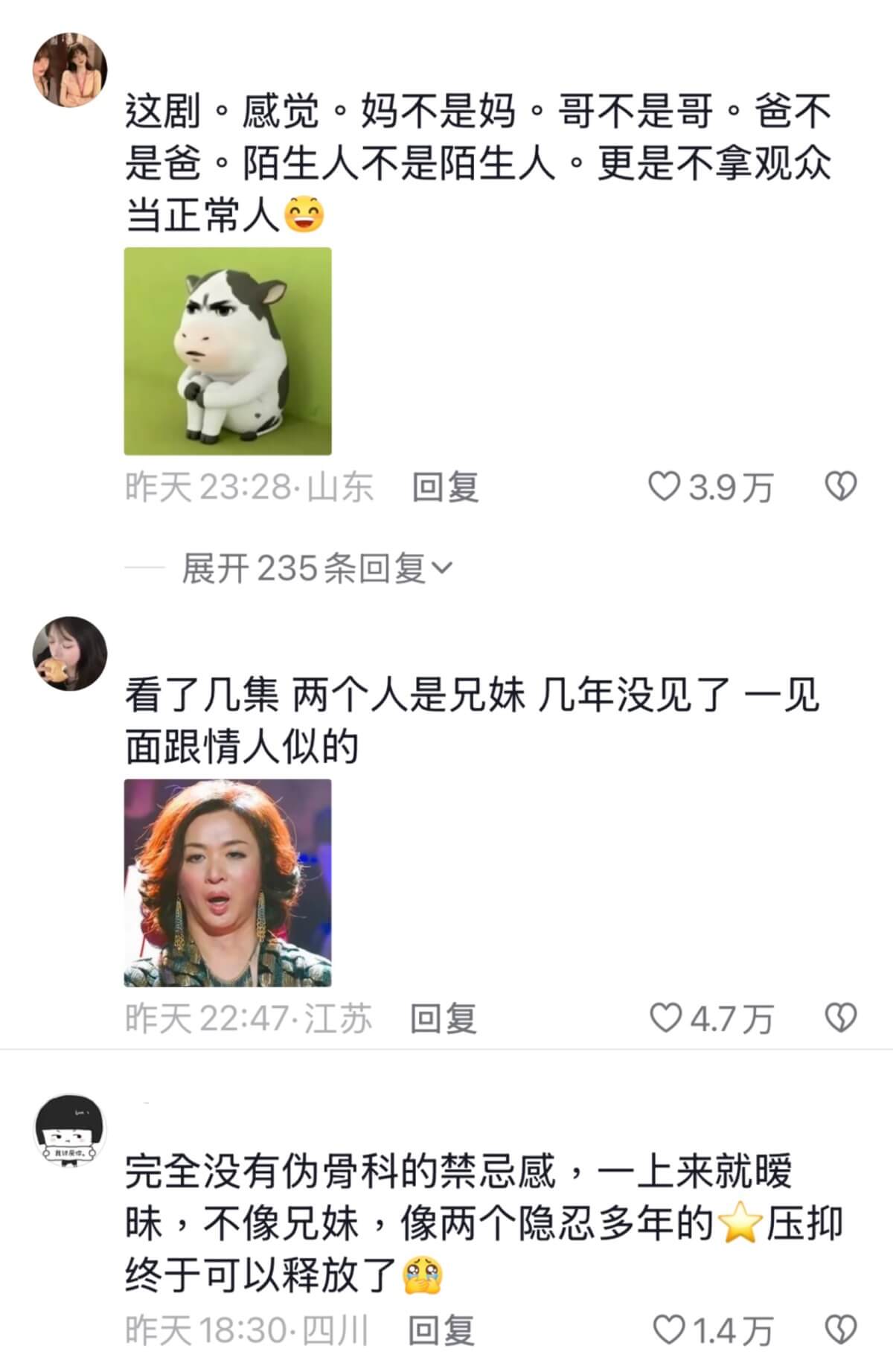Reply to the comment from 山东
The width and height of the screenshot is (893, 1372).
pyautogui.click(x=444, y=488)
